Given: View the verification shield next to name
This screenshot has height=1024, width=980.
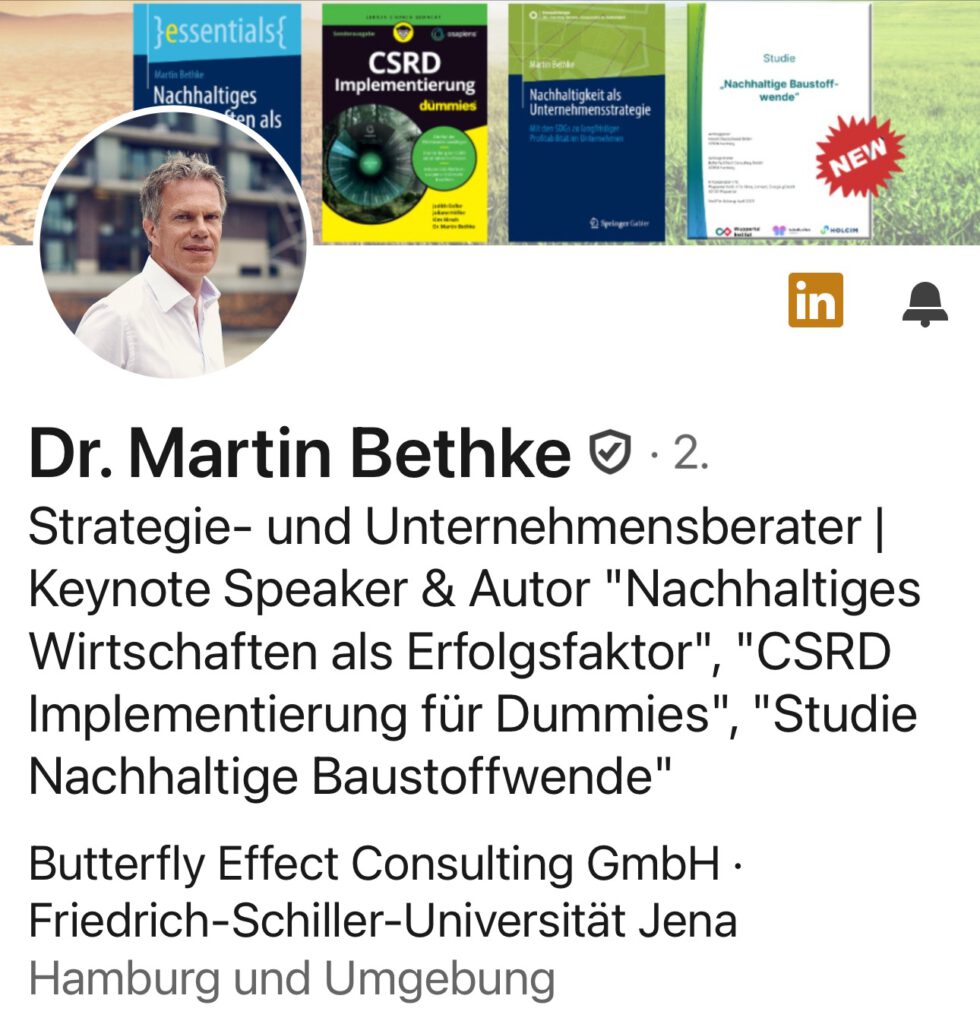Looking at the screenshot, I should point(609,455).
